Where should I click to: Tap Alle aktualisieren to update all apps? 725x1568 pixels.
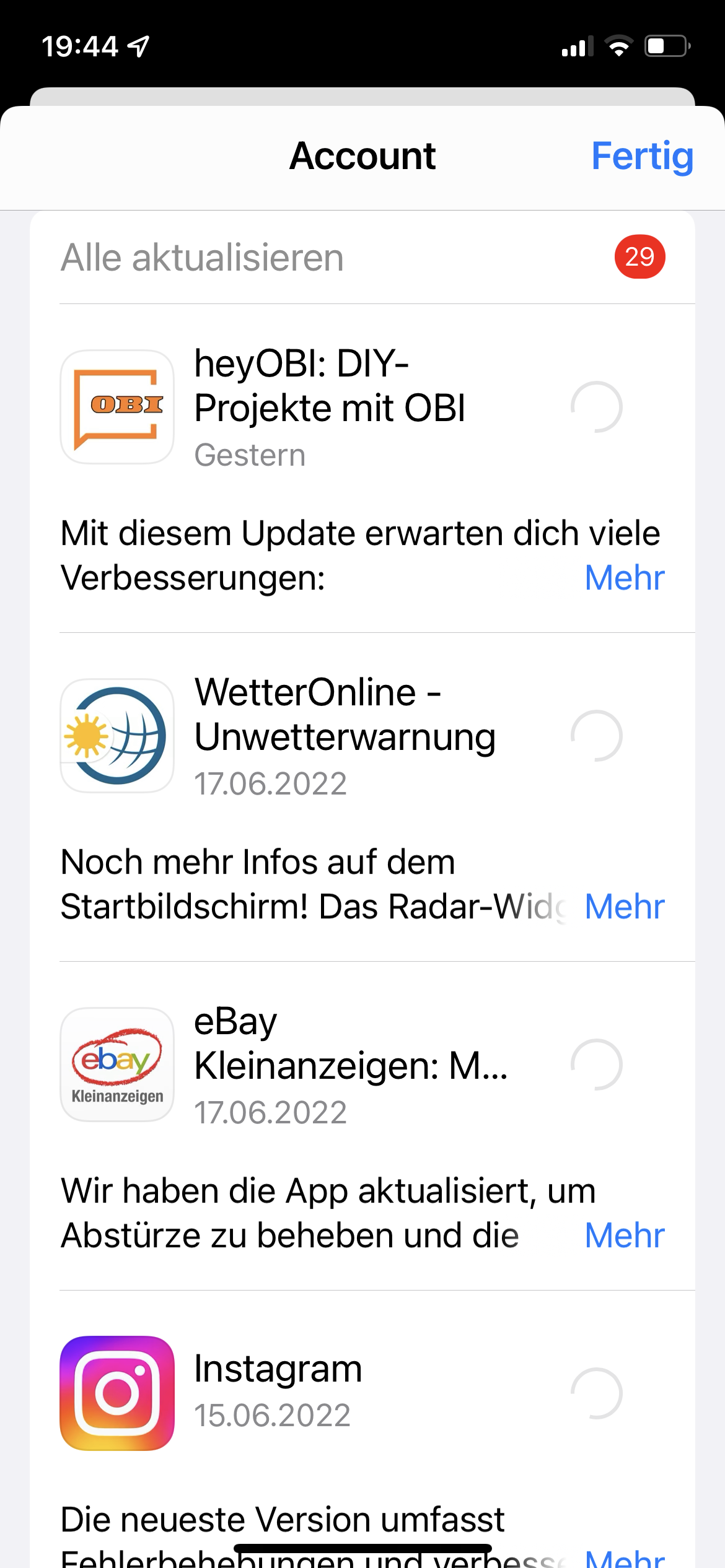coord(202,258)
